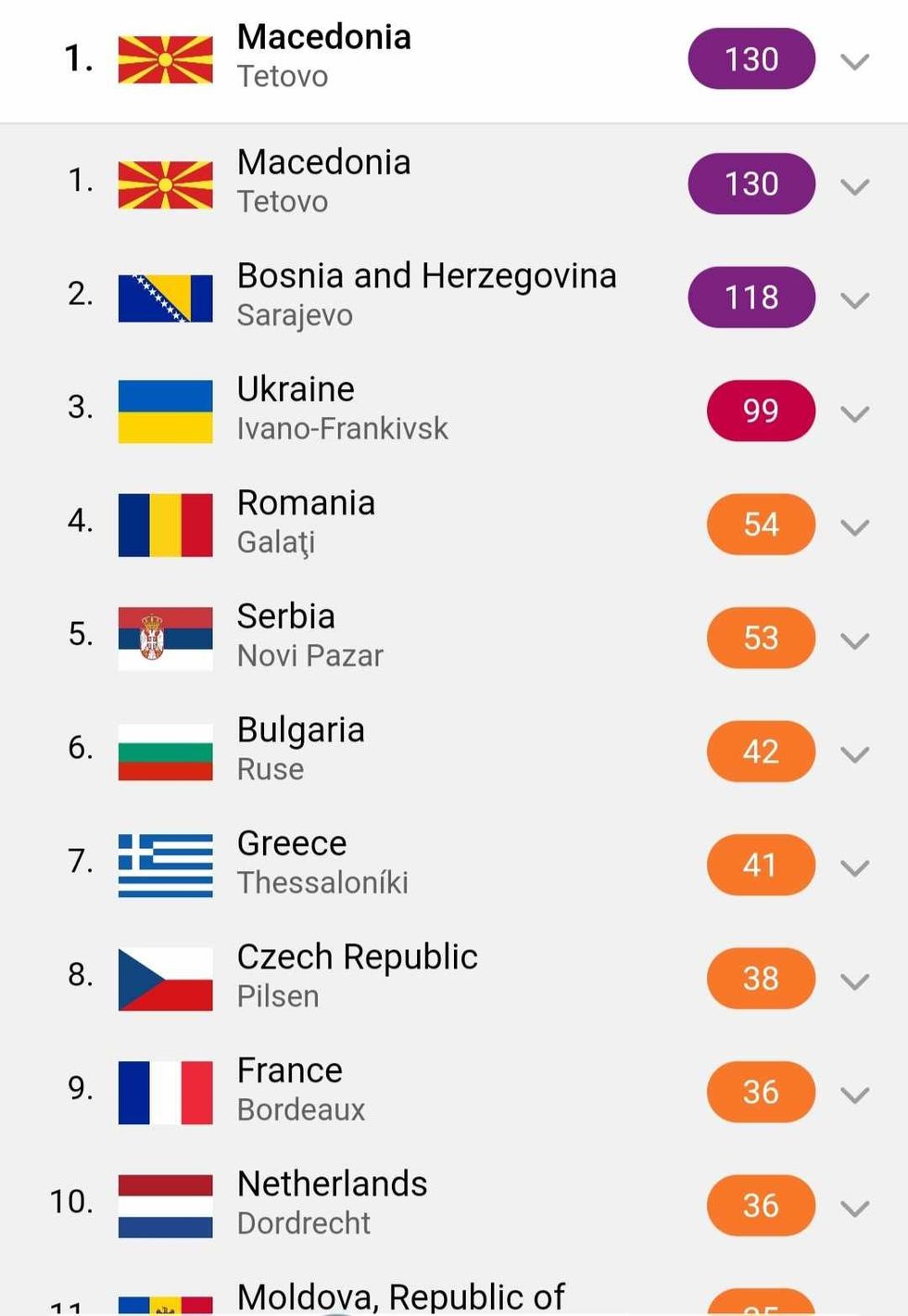
Task: Open details for Bulgaria, Ruse
Action: pos(854,753)
